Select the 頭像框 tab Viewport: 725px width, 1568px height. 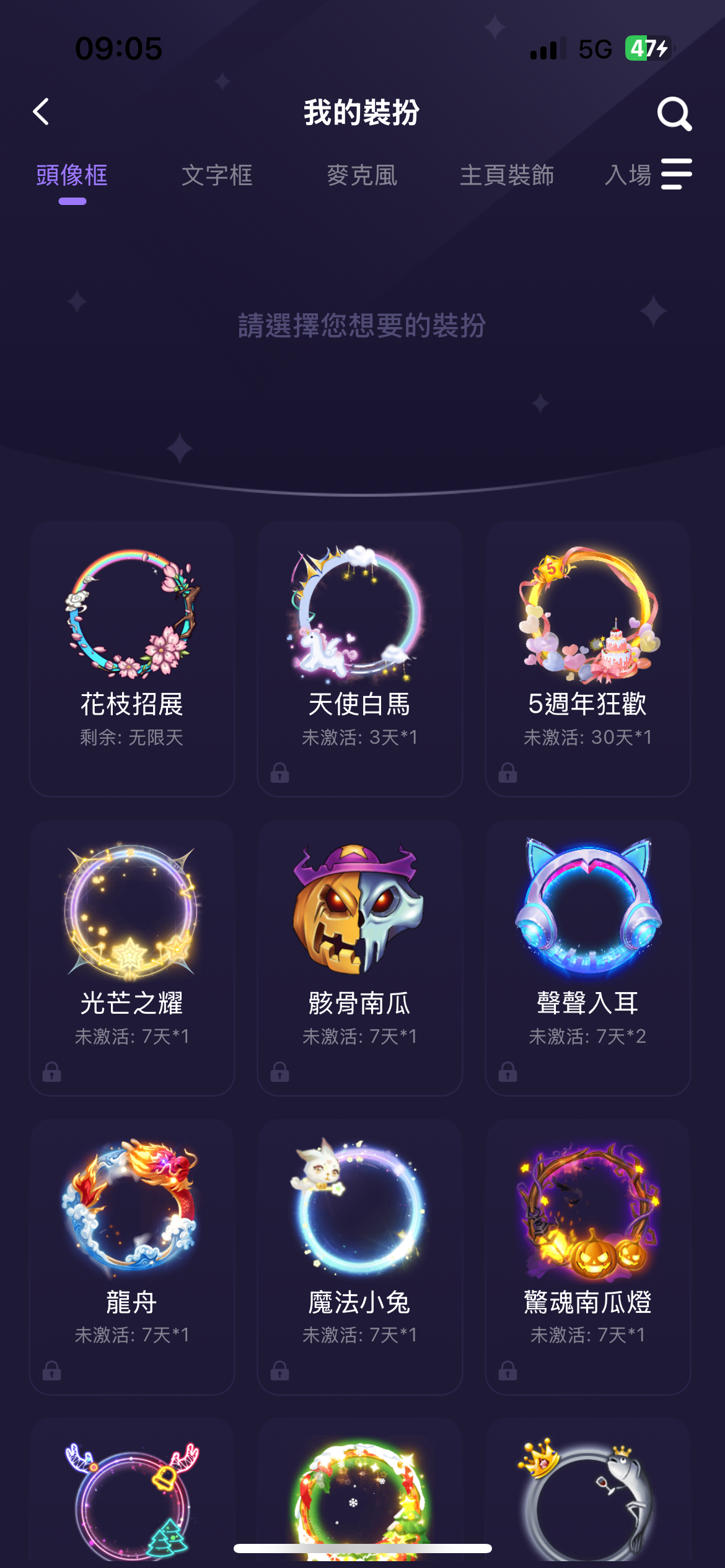(72, 175)
